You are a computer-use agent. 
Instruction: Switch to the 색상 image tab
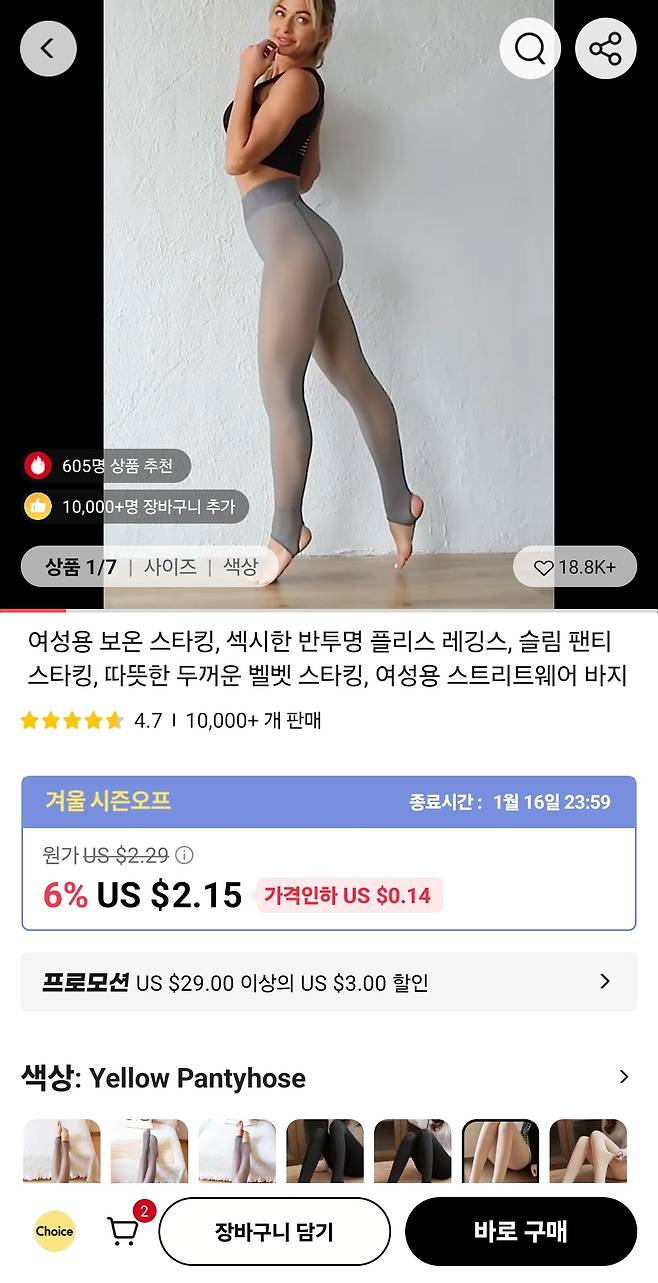(240, 567)
